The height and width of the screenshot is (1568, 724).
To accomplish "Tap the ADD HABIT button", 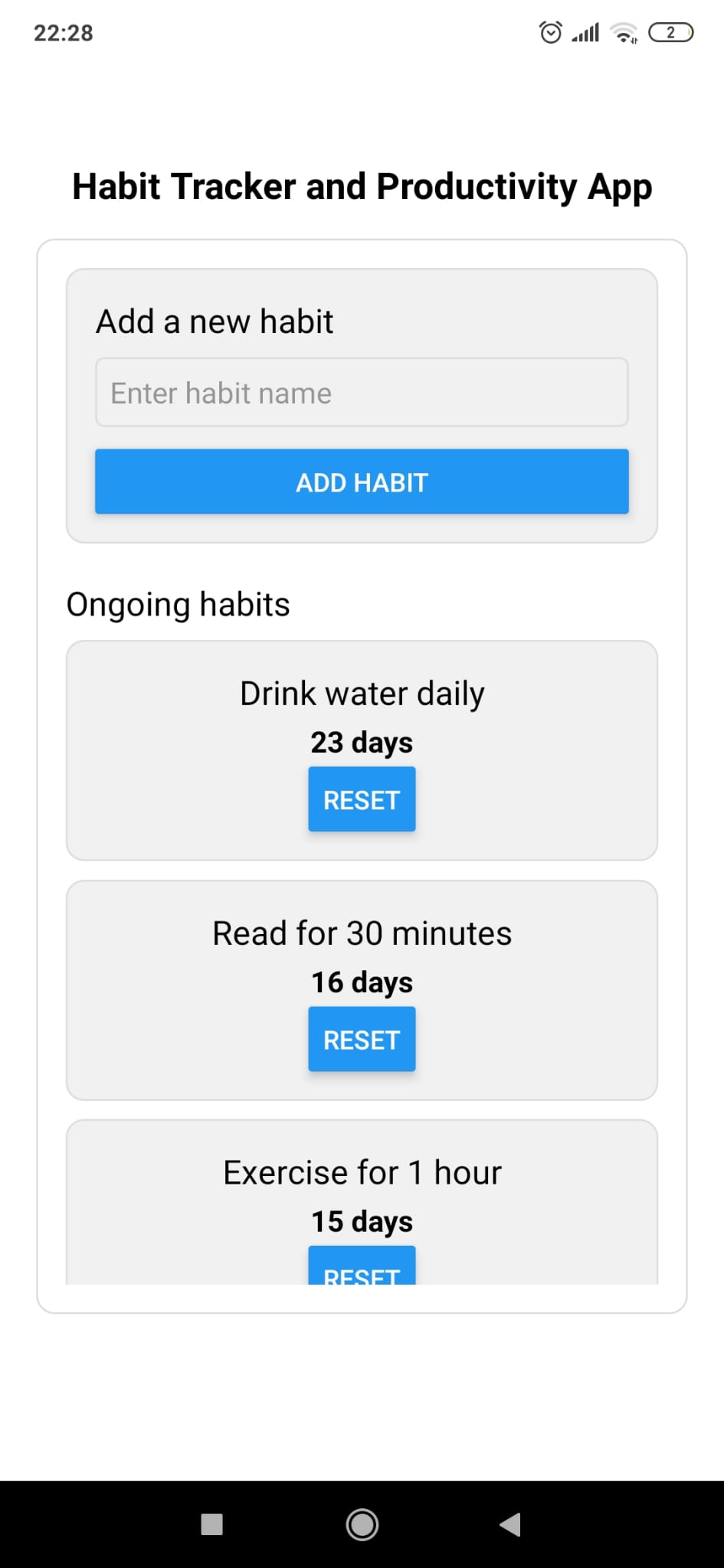I will tap(362, 482).
